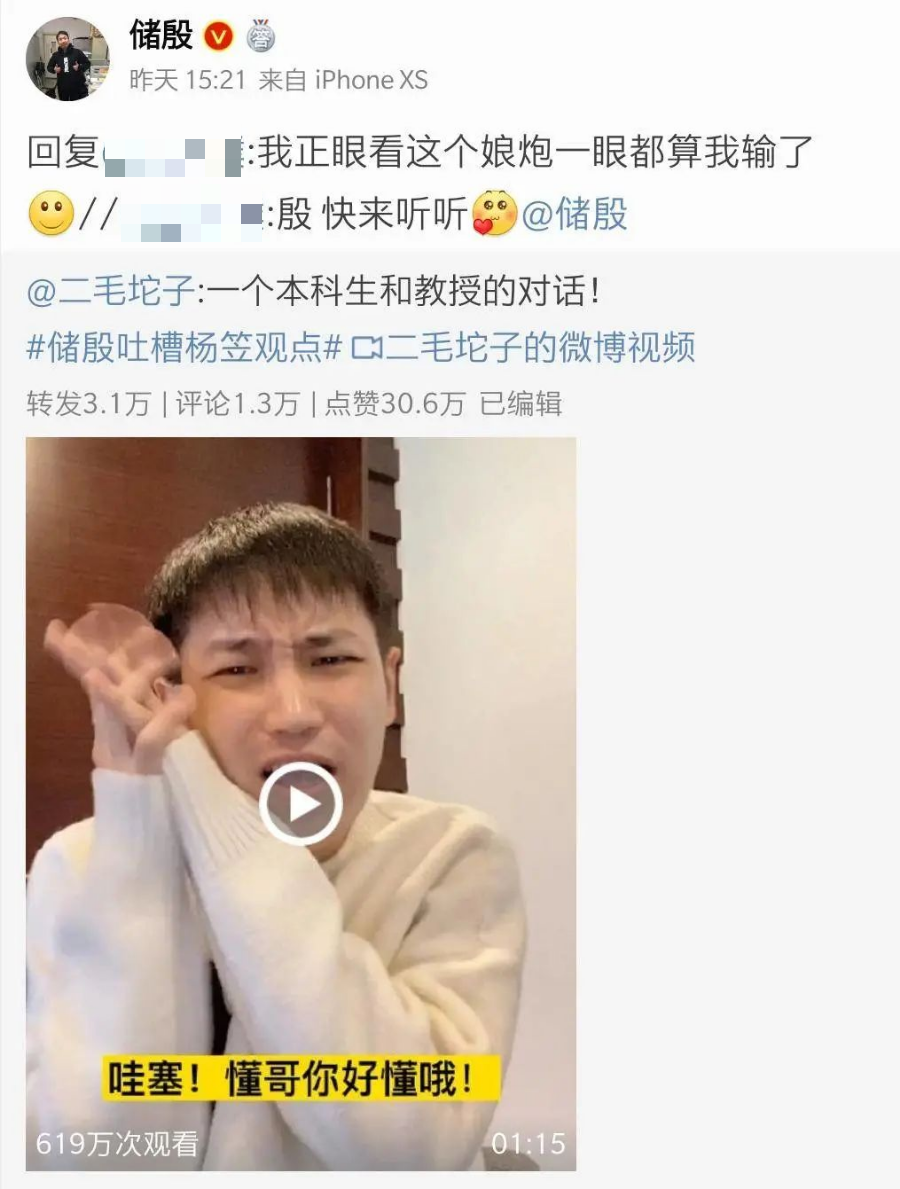The image size is (900, 1189).
Task: Open 储殷's profile picture
Action: point(68,58)
